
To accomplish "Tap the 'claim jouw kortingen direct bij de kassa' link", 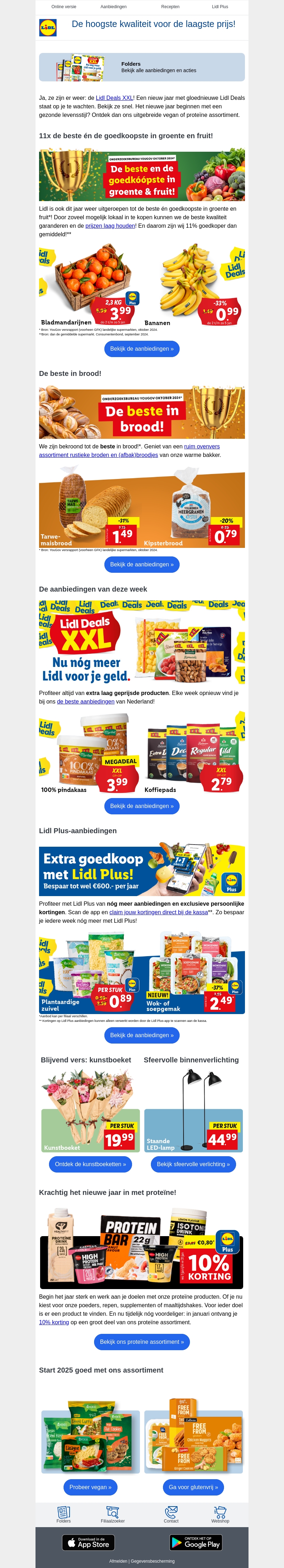I will pyautogui.click(x=158, y=912).
